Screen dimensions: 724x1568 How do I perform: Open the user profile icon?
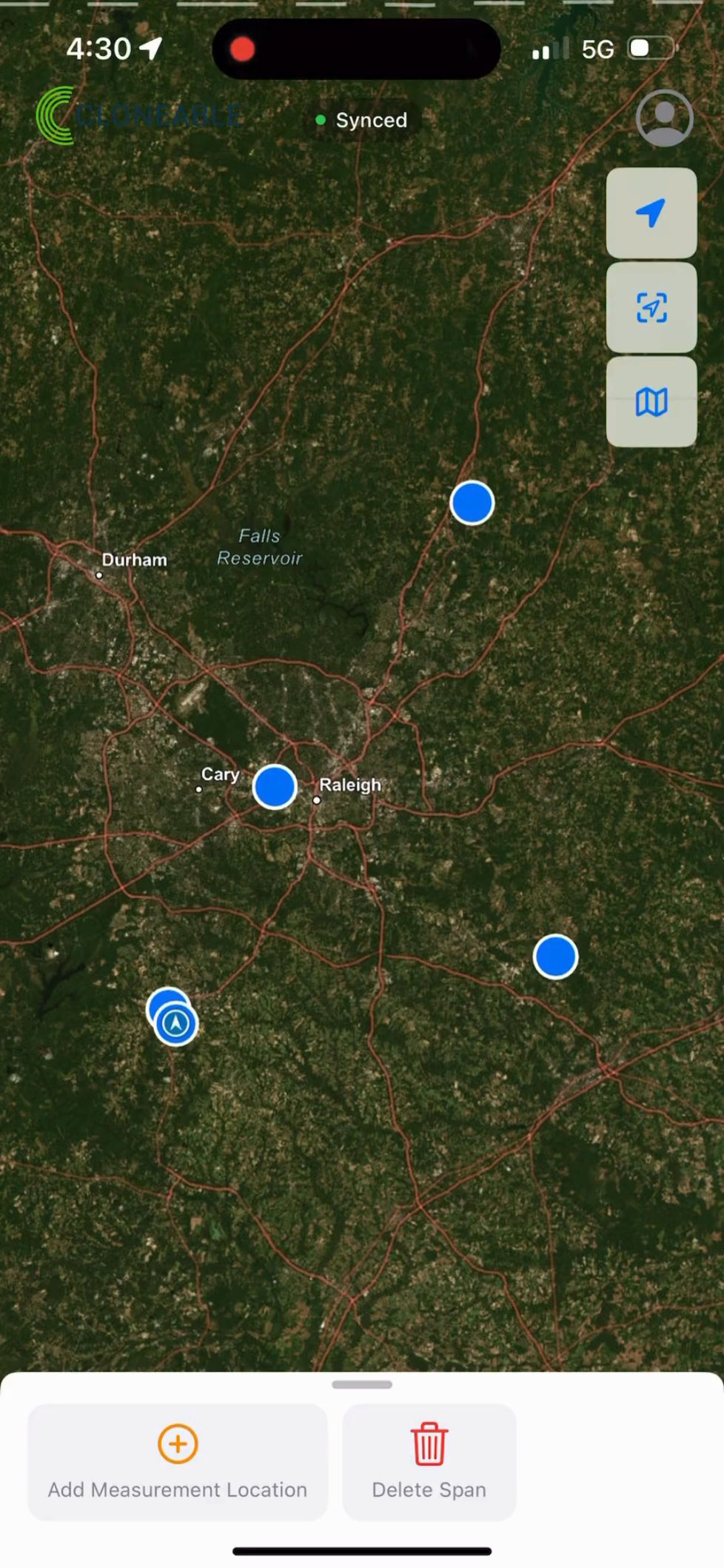point(664,118)
